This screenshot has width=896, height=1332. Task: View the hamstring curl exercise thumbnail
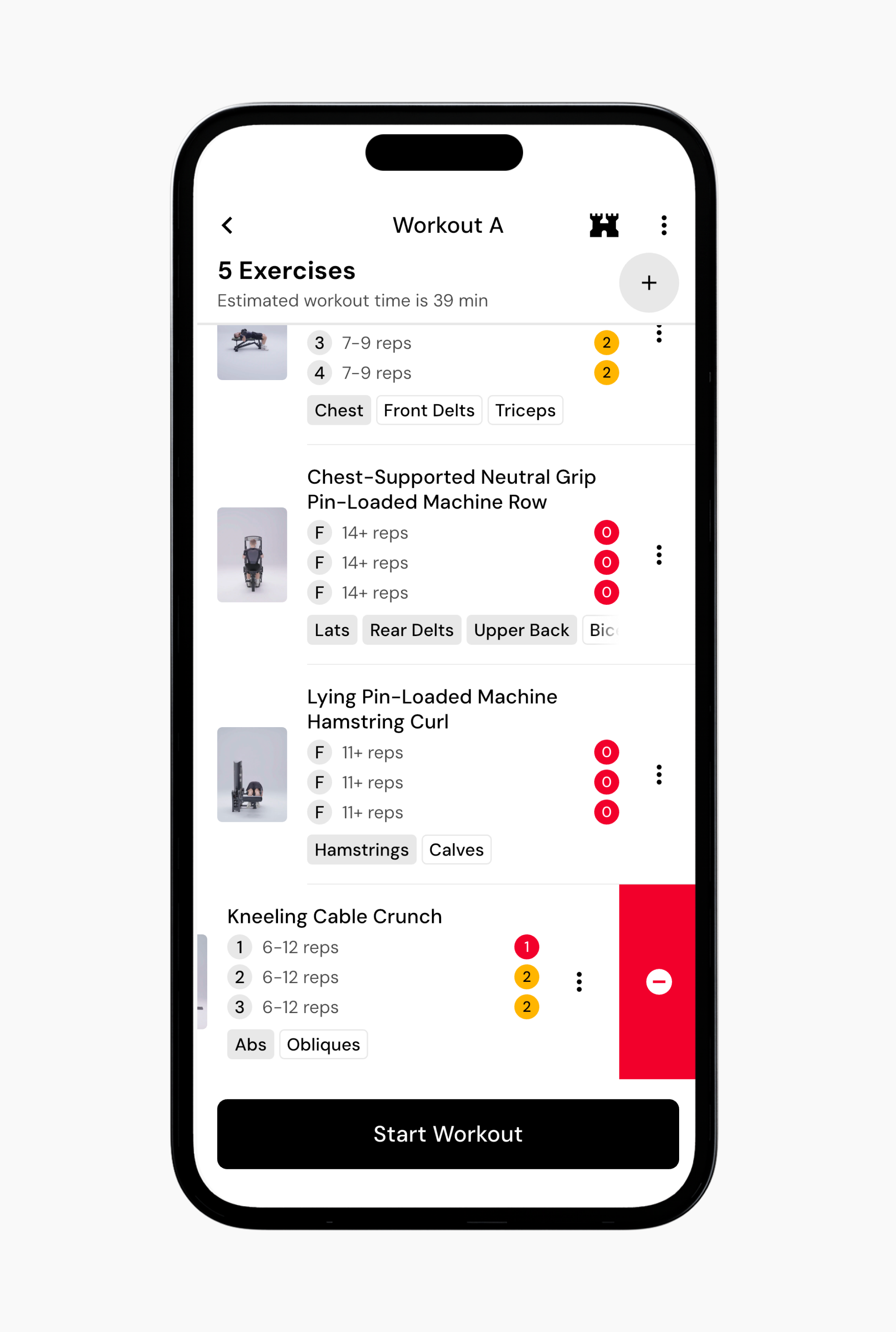click(252, 775)
